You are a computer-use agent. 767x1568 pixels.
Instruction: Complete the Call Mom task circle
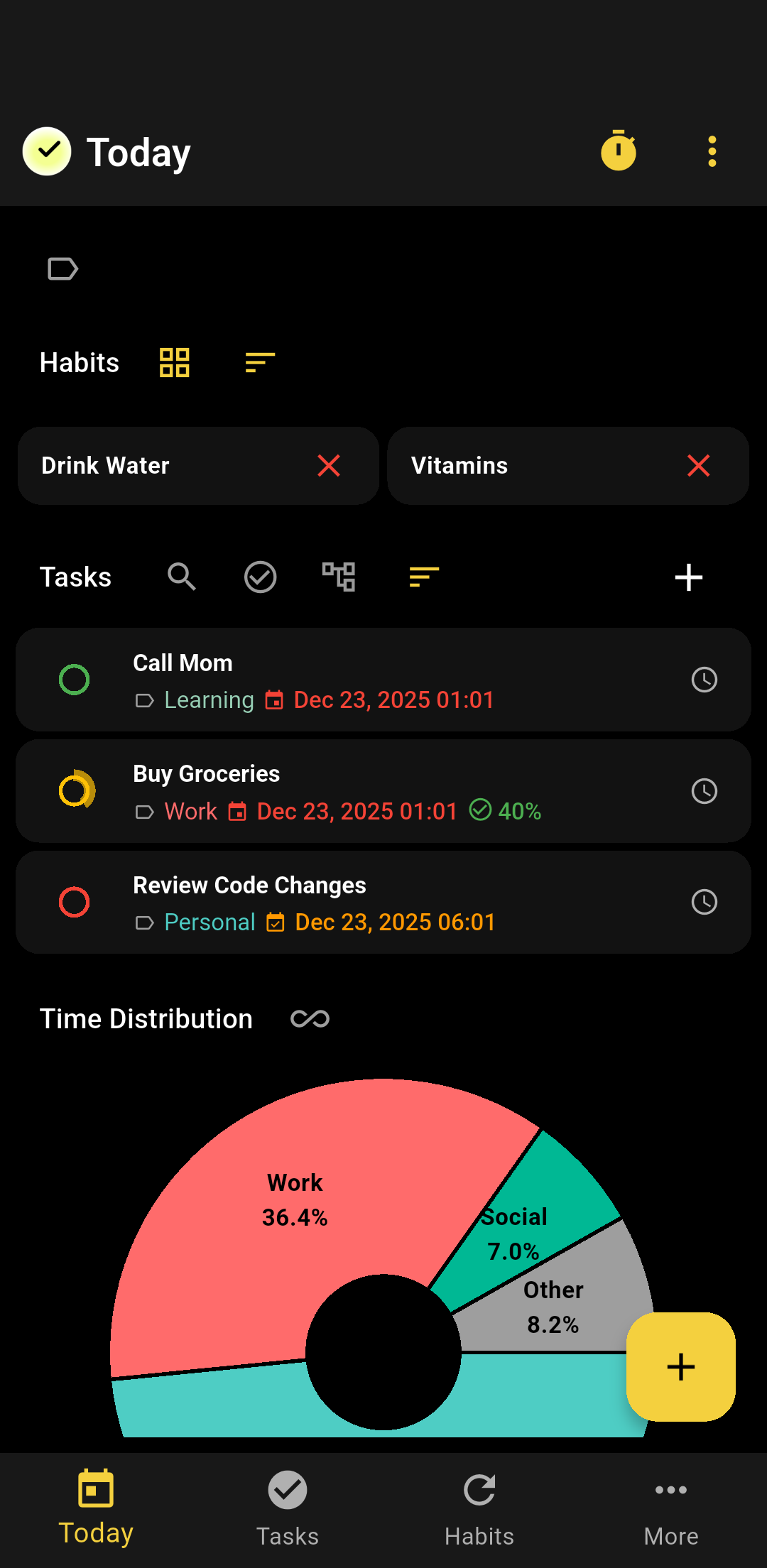74,680
